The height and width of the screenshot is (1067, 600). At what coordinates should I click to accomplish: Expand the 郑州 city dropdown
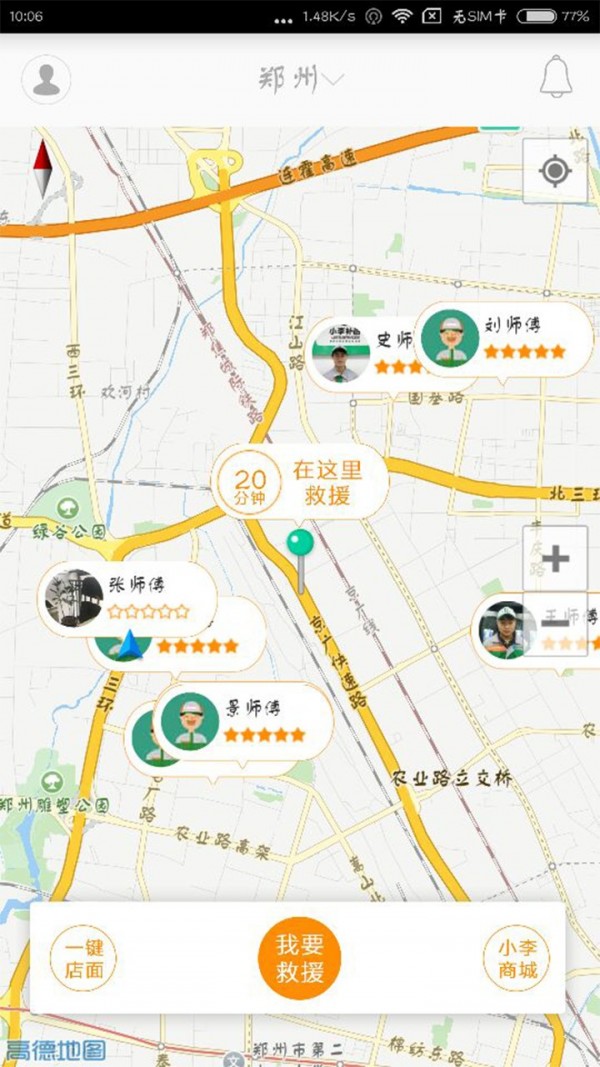(x=300, y=80)
